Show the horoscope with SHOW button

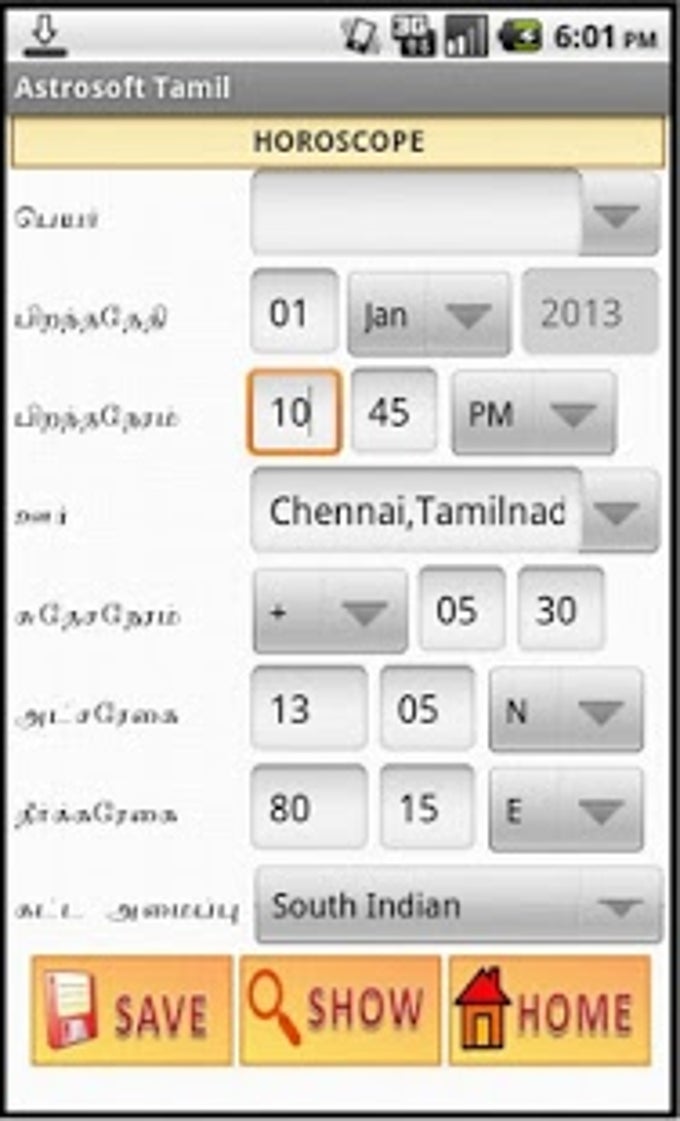click(x=340, y=1010)
